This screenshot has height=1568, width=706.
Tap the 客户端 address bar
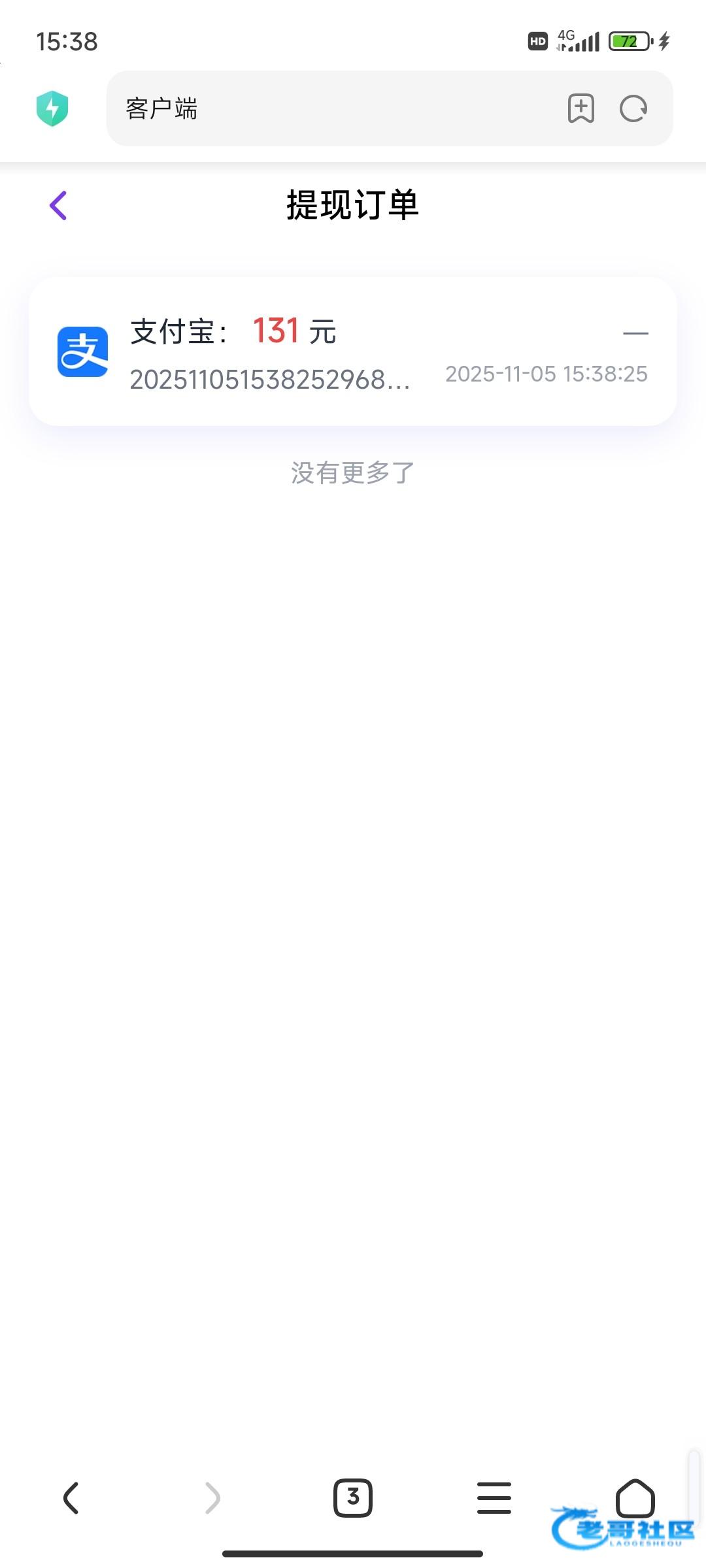point(333,108)
